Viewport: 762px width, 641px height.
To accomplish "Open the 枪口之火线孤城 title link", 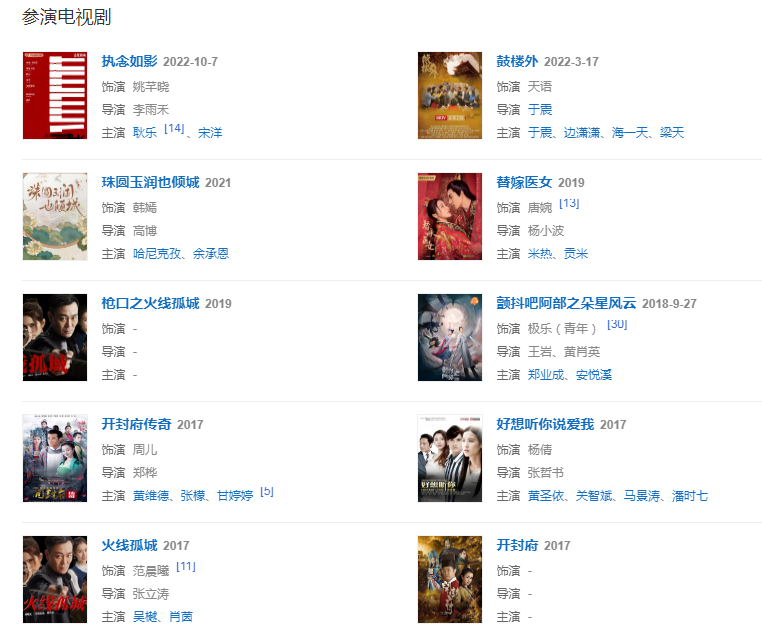I will [x=150, y=304].
